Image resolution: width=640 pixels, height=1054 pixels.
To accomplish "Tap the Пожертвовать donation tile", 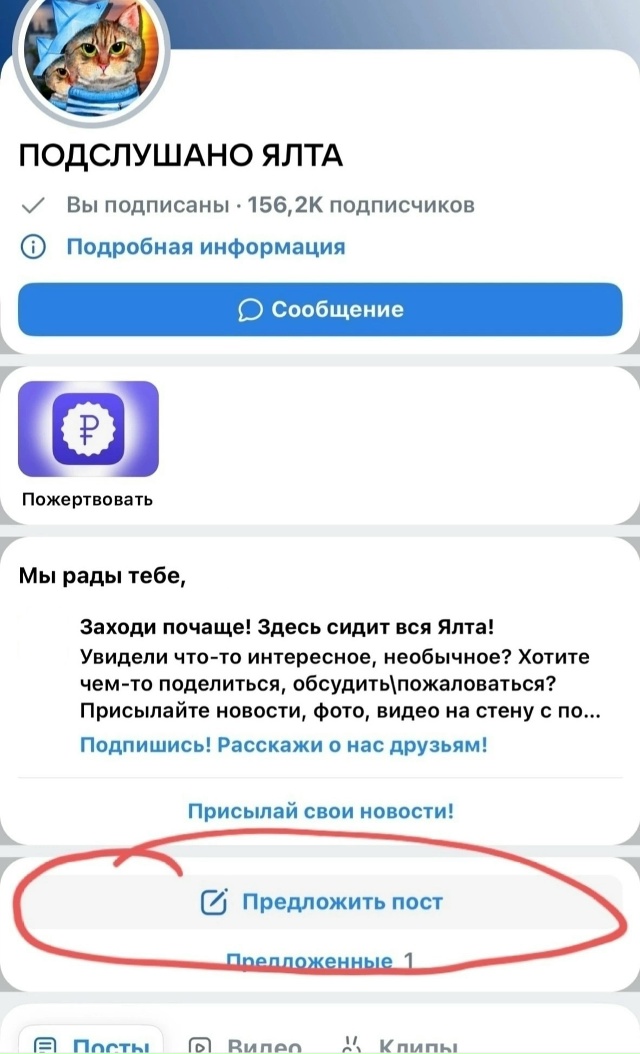I will (88, 430).
